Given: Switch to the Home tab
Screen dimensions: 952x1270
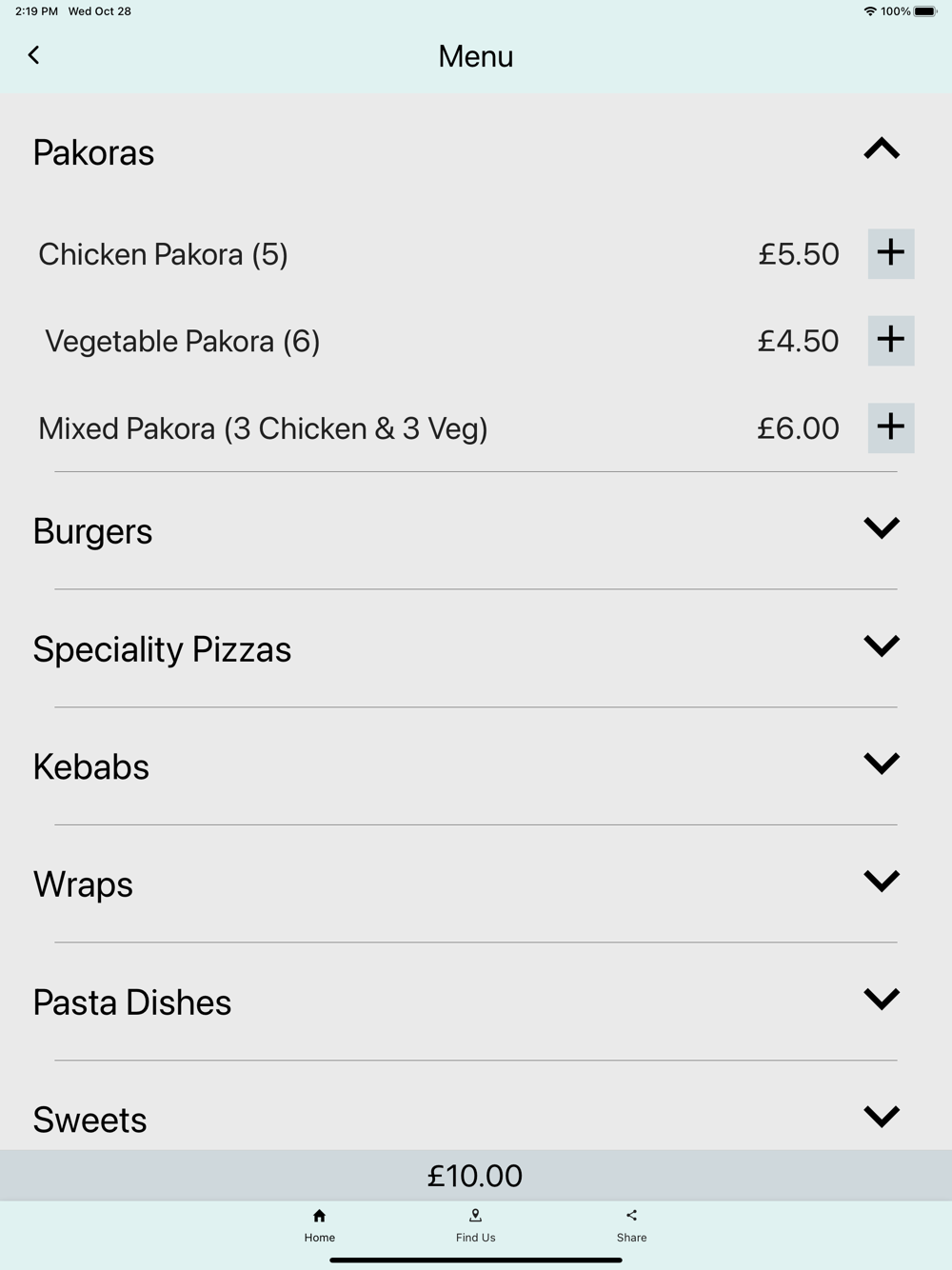Looking at the screenshot, I should 320,1225.
